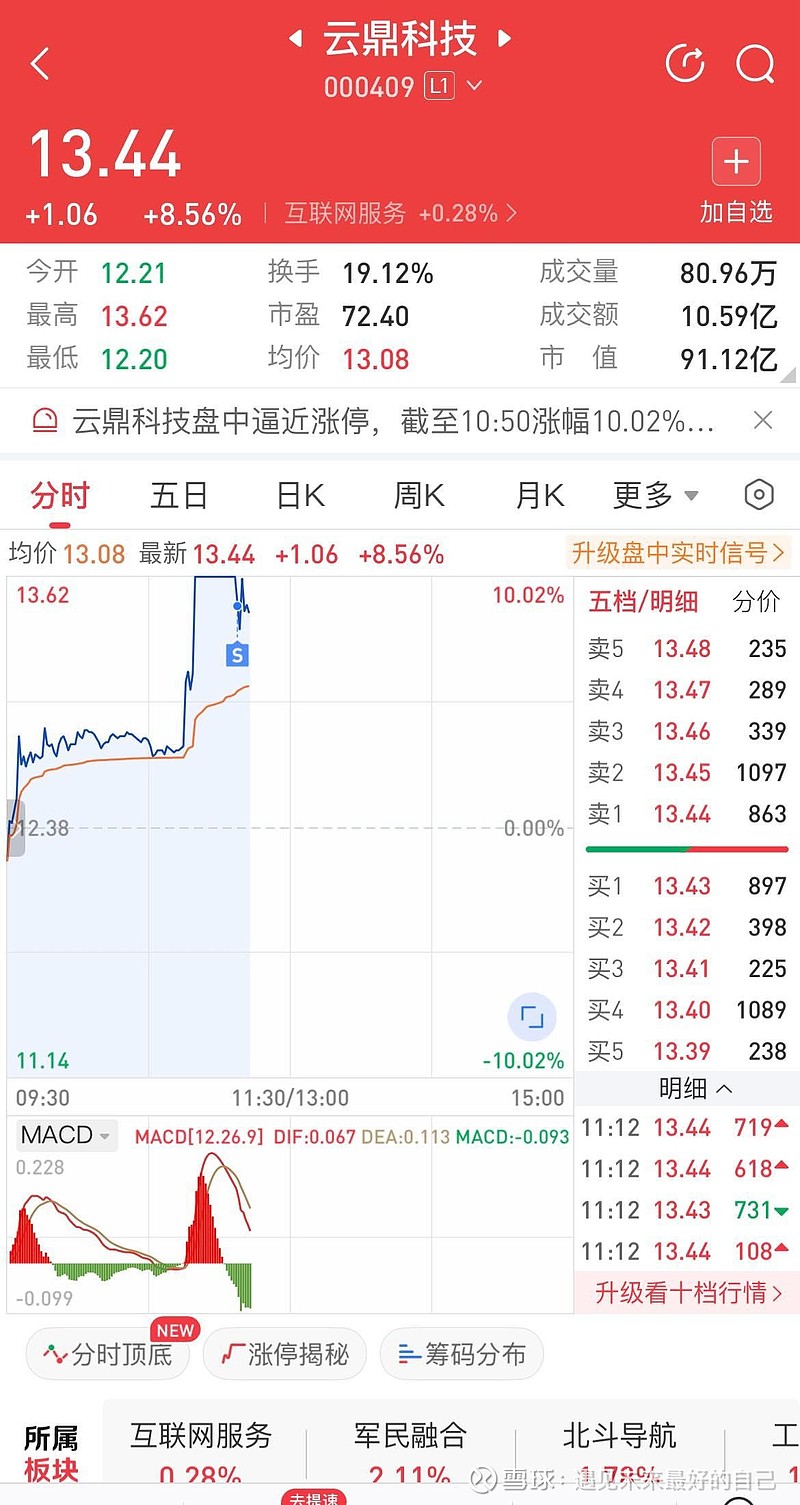
Task: Switch to the 日K chart tab
Action: point(300,495)
